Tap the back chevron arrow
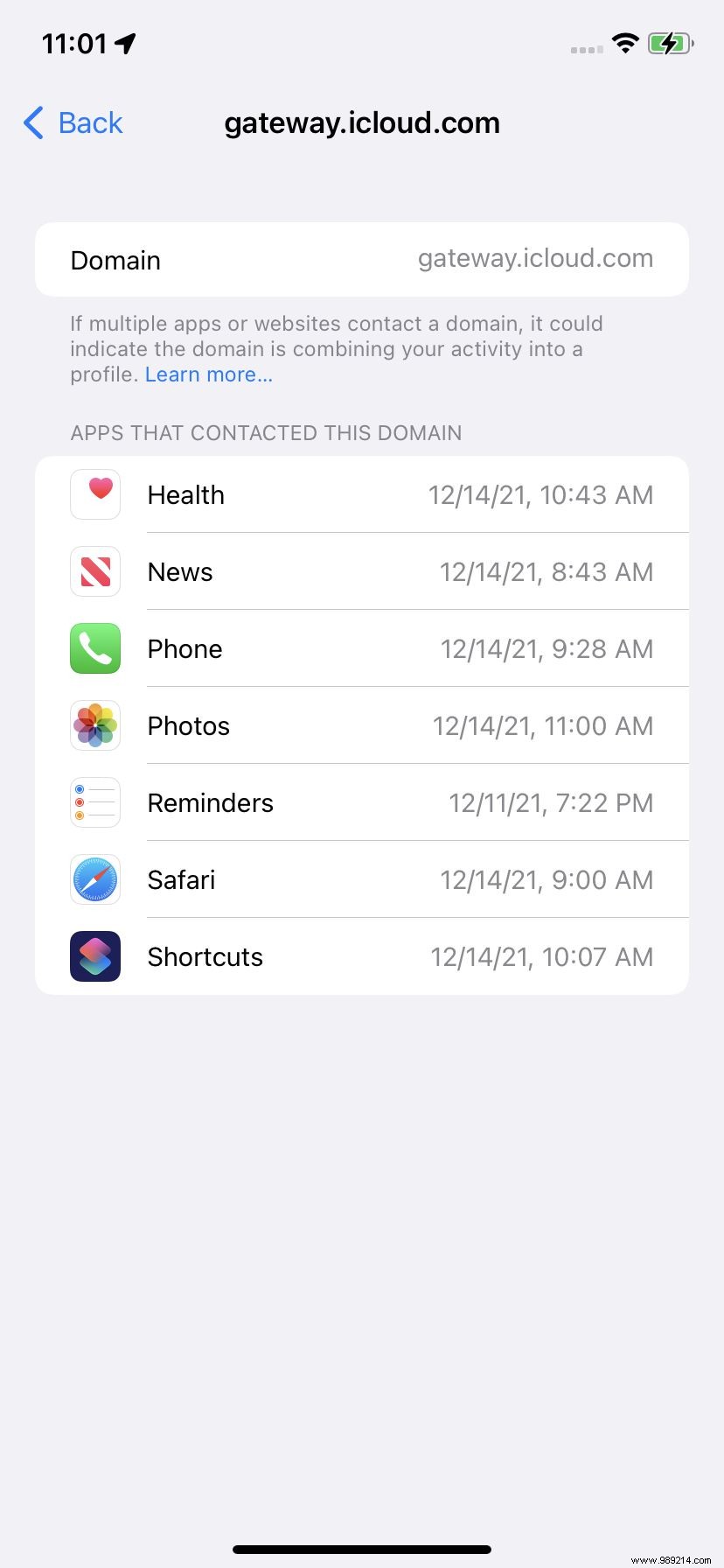Viewport: 724px width, 1568px height. (32, 122)
